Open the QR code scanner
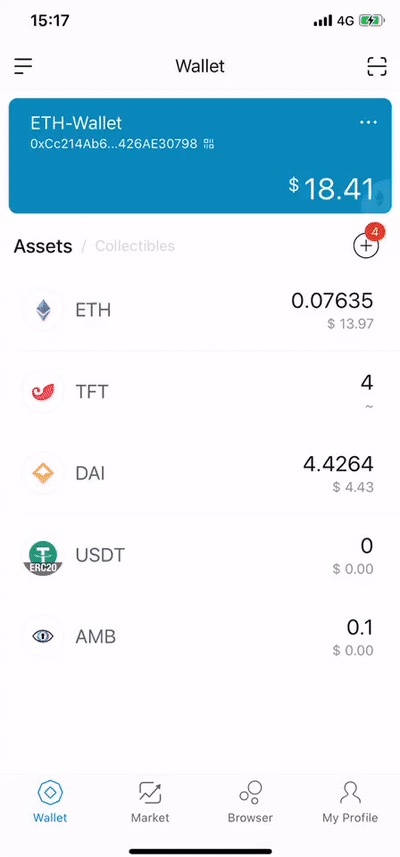This screenshot has width=400, height=857. (377, 66)
